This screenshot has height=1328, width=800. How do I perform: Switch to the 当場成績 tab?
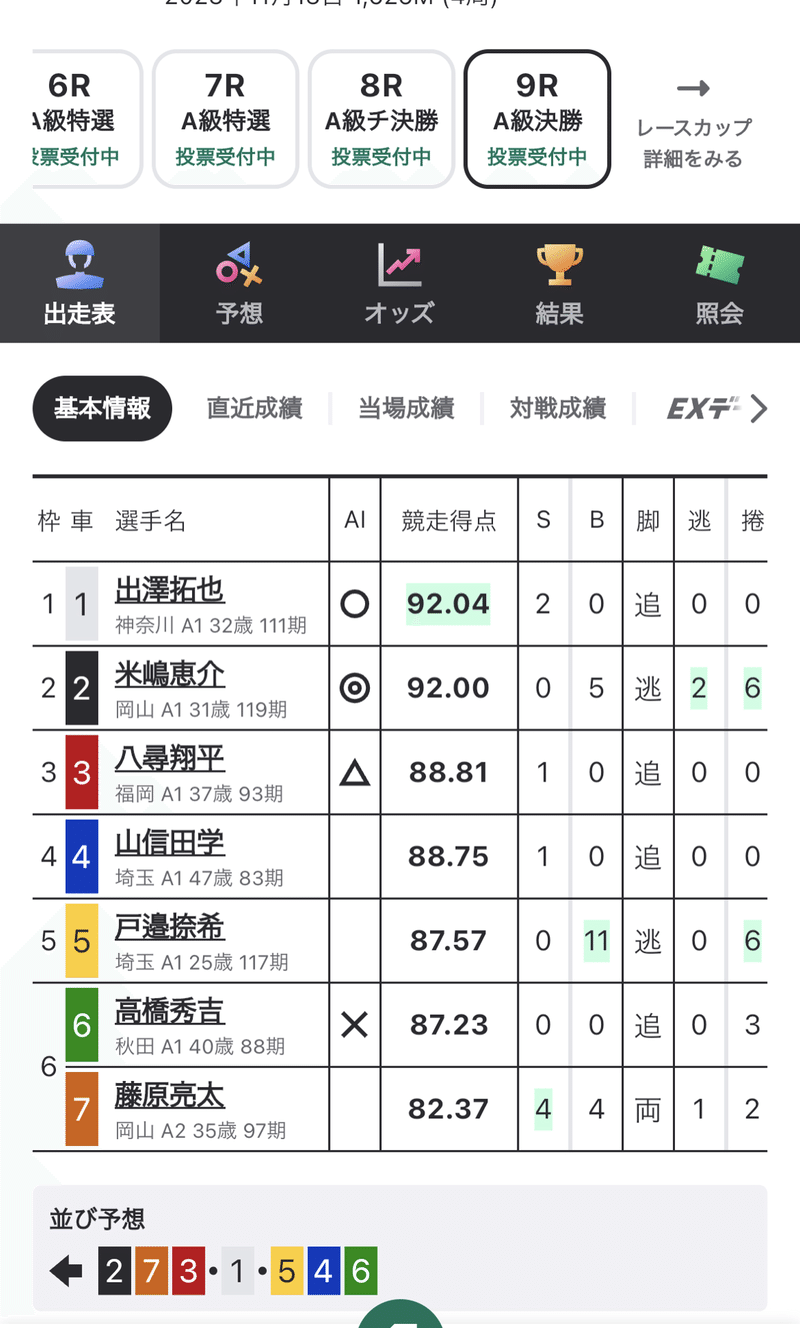coord(404,408)
